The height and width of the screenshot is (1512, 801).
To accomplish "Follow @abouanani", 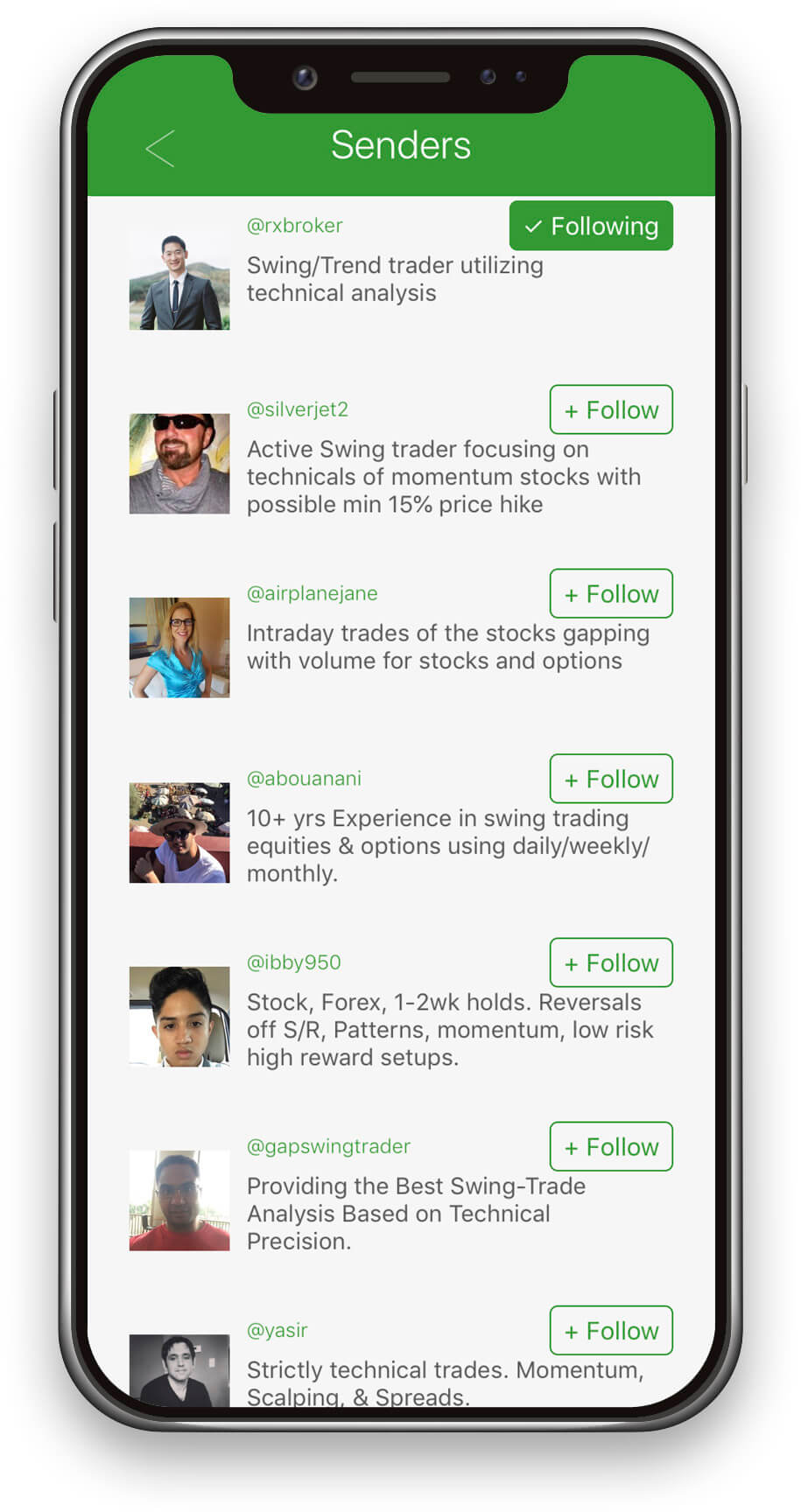I will [611, 779].
